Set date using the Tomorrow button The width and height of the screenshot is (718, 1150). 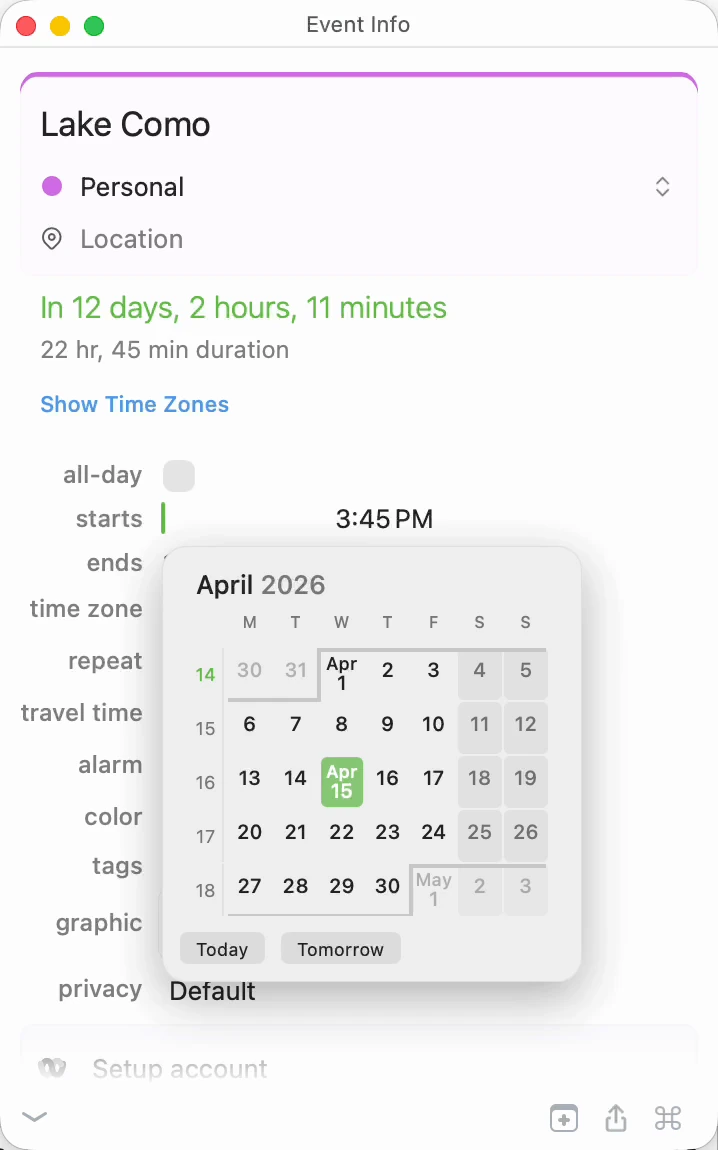[x=340, y=949]
